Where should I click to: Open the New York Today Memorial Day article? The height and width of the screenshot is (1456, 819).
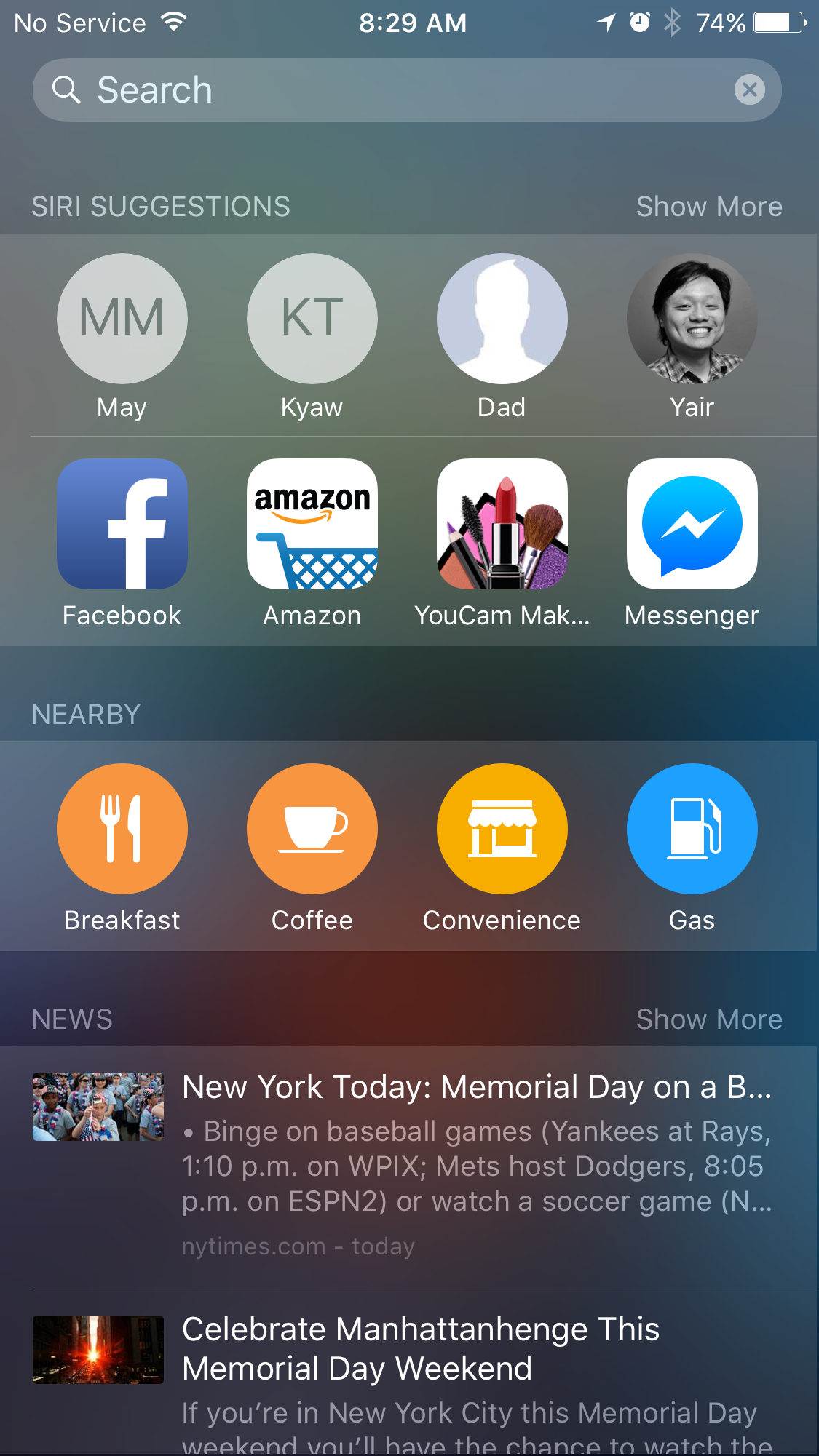(409, 1167)
